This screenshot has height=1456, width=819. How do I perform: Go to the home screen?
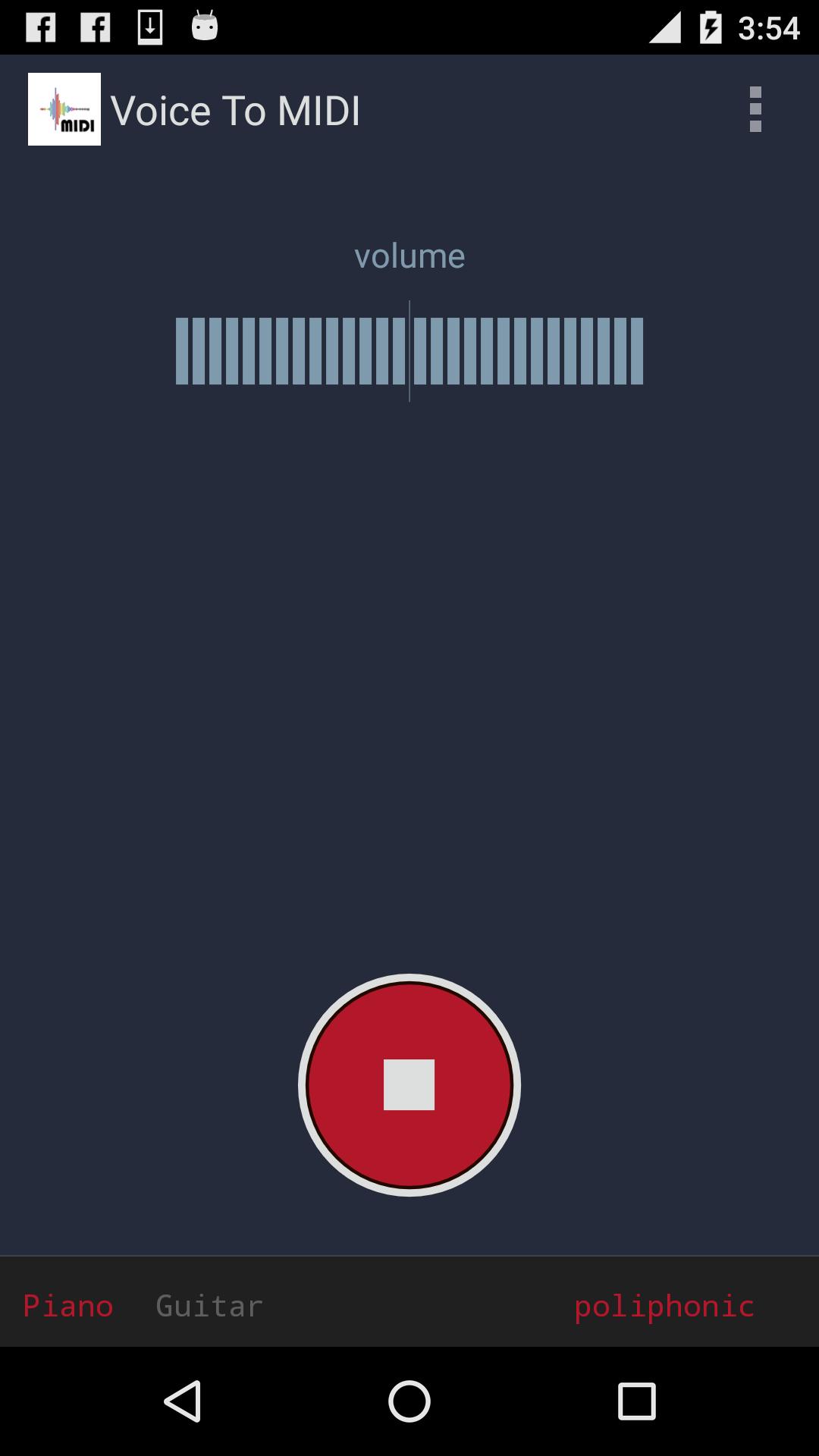[409, 1401]
